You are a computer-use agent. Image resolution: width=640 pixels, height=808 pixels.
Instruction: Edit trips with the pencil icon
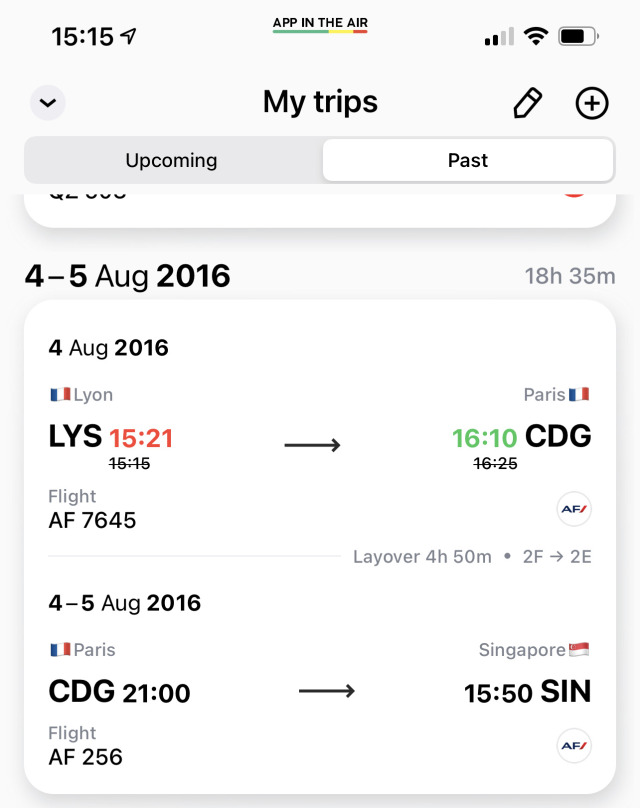pos(527,102)
